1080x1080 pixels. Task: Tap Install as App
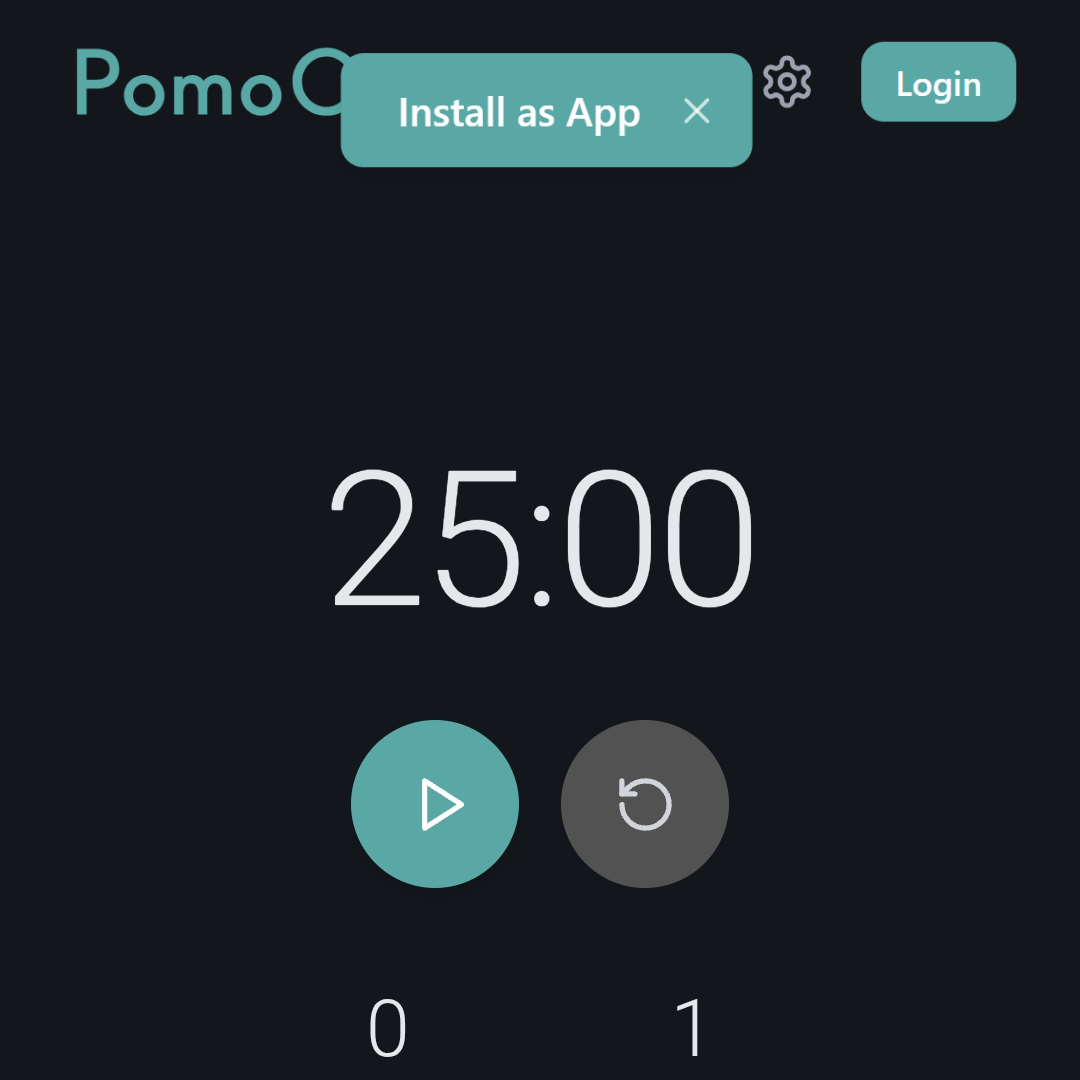pos(518,112)
